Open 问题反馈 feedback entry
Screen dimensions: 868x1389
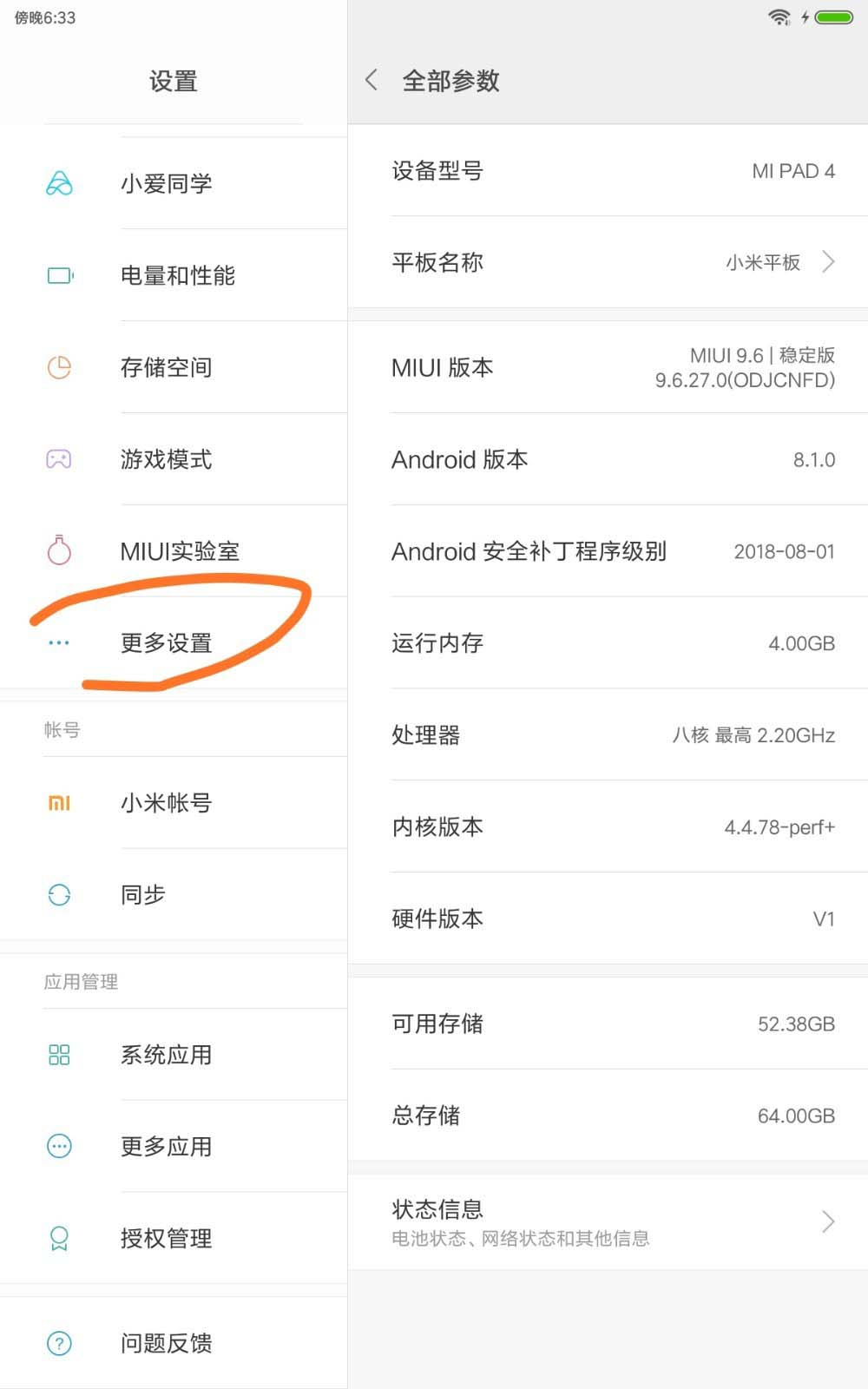point(168,1343)
